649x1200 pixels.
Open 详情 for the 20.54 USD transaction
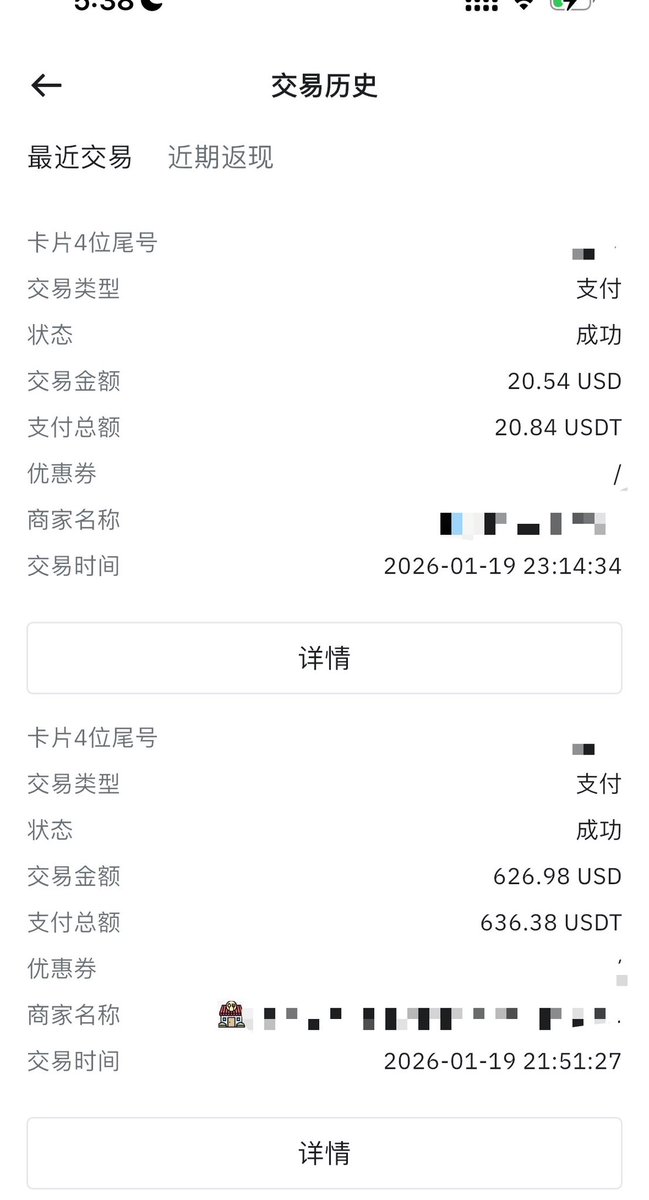tap(324, 658)
